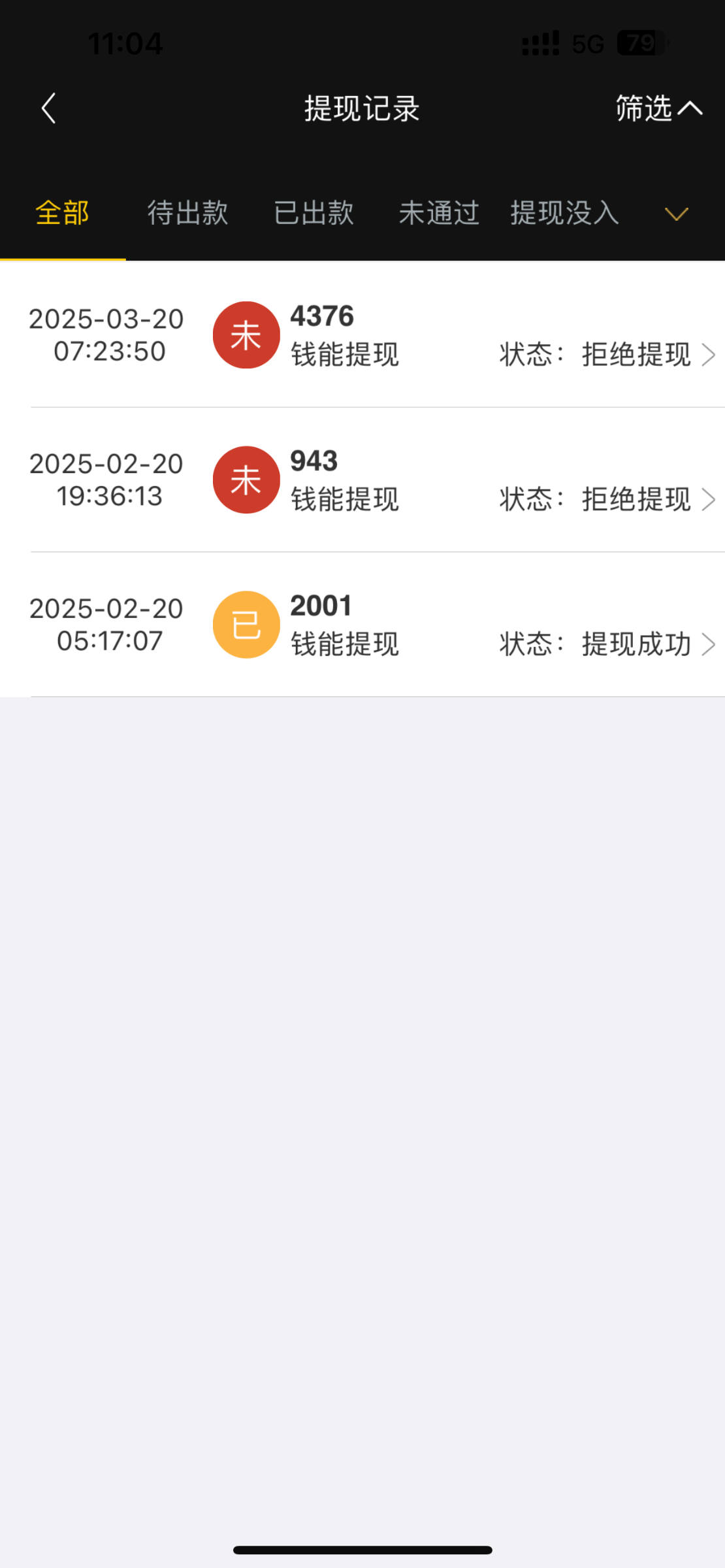Expand more tabs with the yellow chevron
The height and width of the screenshot is (1568, 725).
tap(676, 214)
